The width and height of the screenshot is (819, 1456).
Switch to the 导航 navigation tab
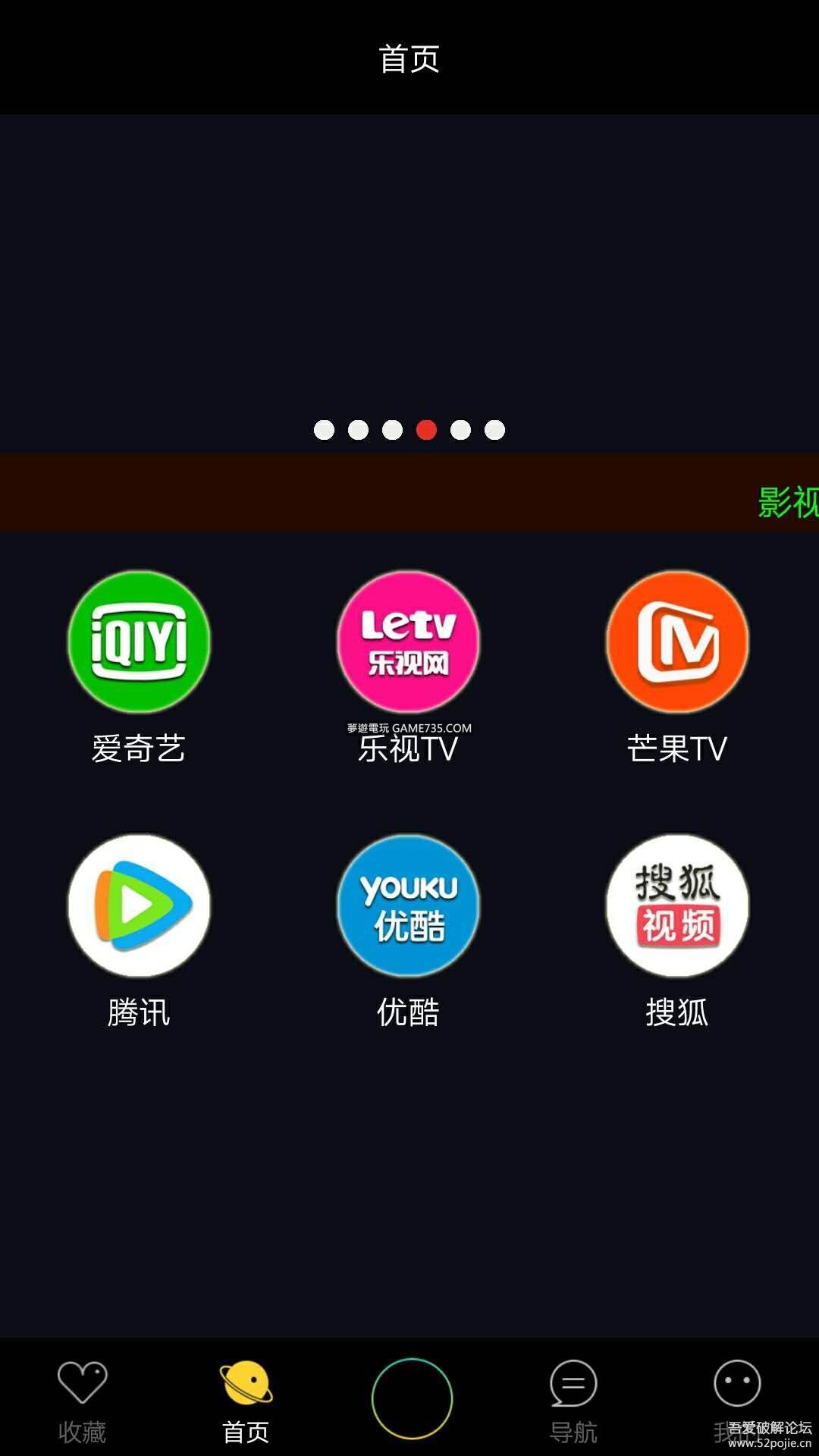tap(573, 1400)
